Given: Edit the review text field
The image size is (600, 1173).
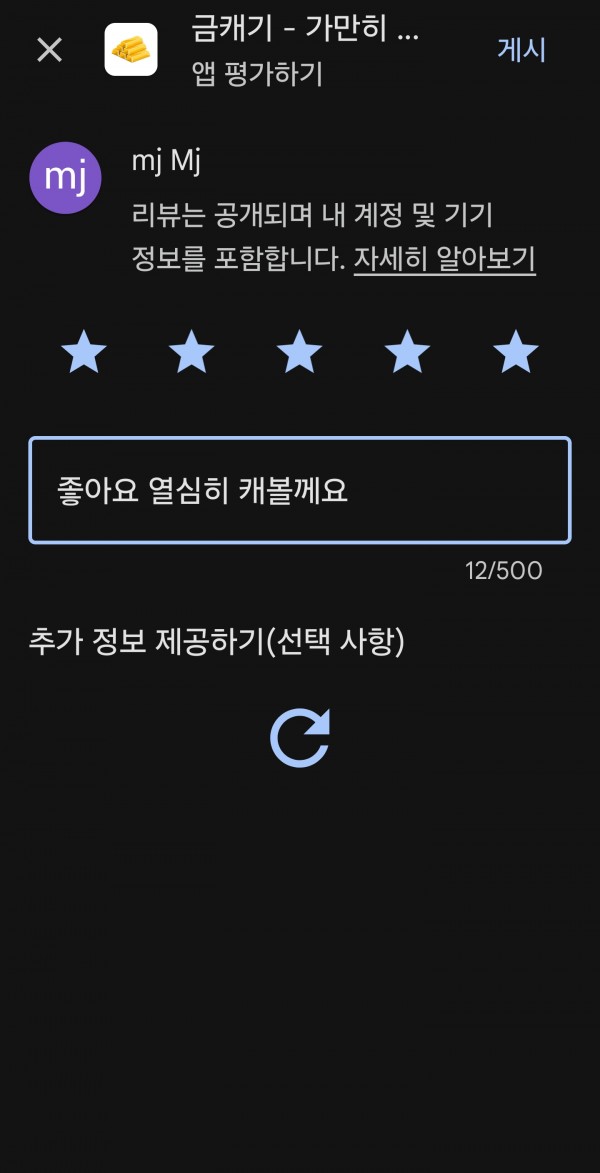Looking at the screenshot, I should click(300, 490).
